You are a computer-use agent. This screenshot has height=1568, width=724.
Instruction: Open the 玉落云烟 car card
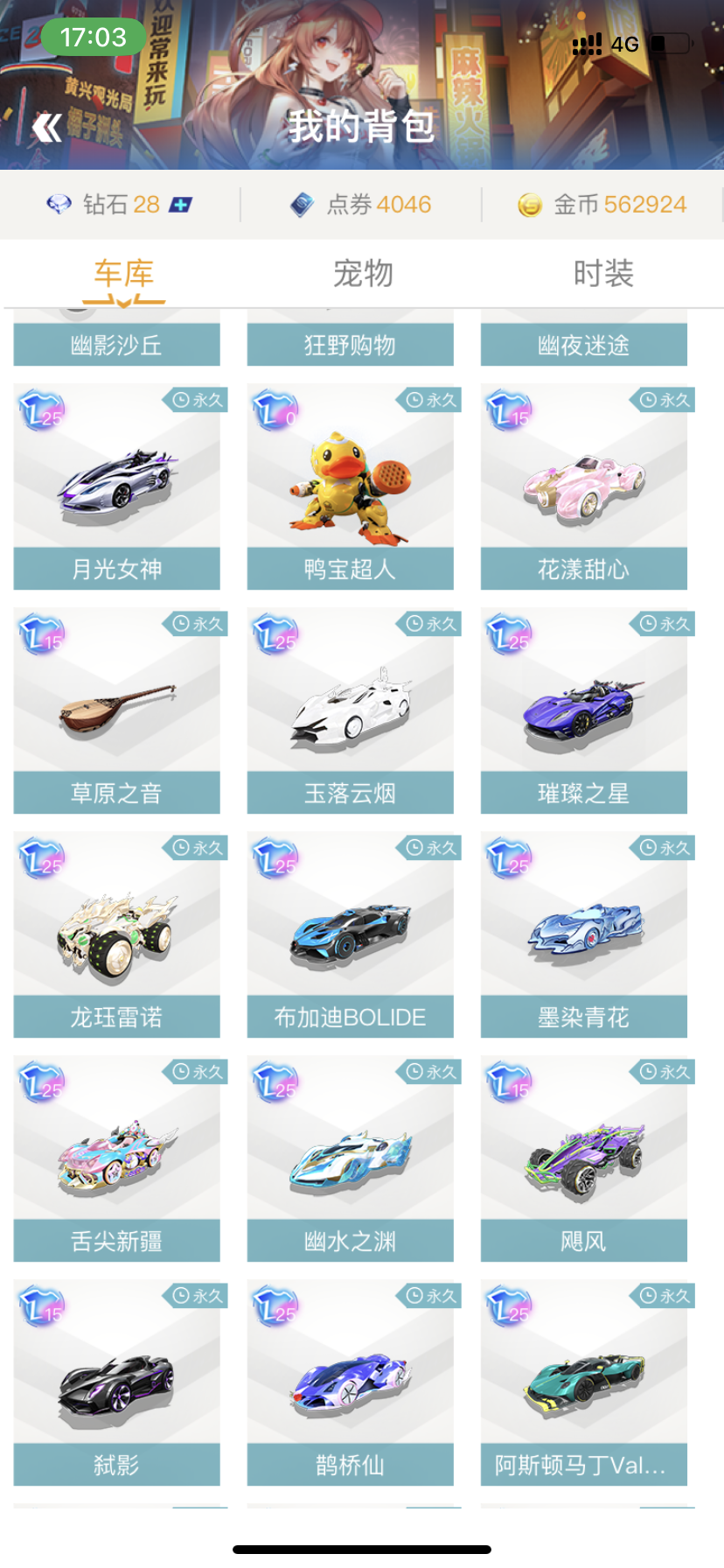pos(350,710)
